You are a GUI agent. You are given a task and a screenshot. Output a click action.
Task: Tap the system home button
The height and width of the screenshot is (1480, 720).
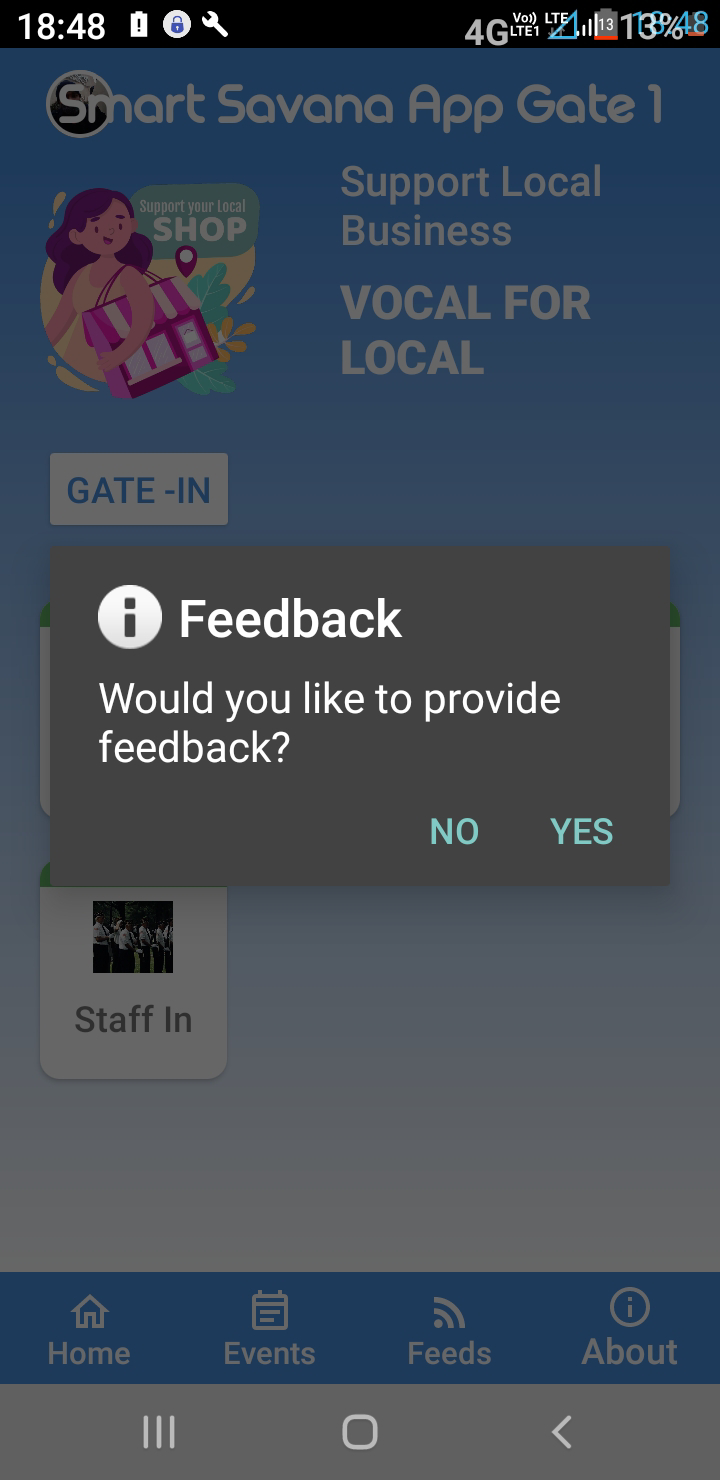point(360,1432)
